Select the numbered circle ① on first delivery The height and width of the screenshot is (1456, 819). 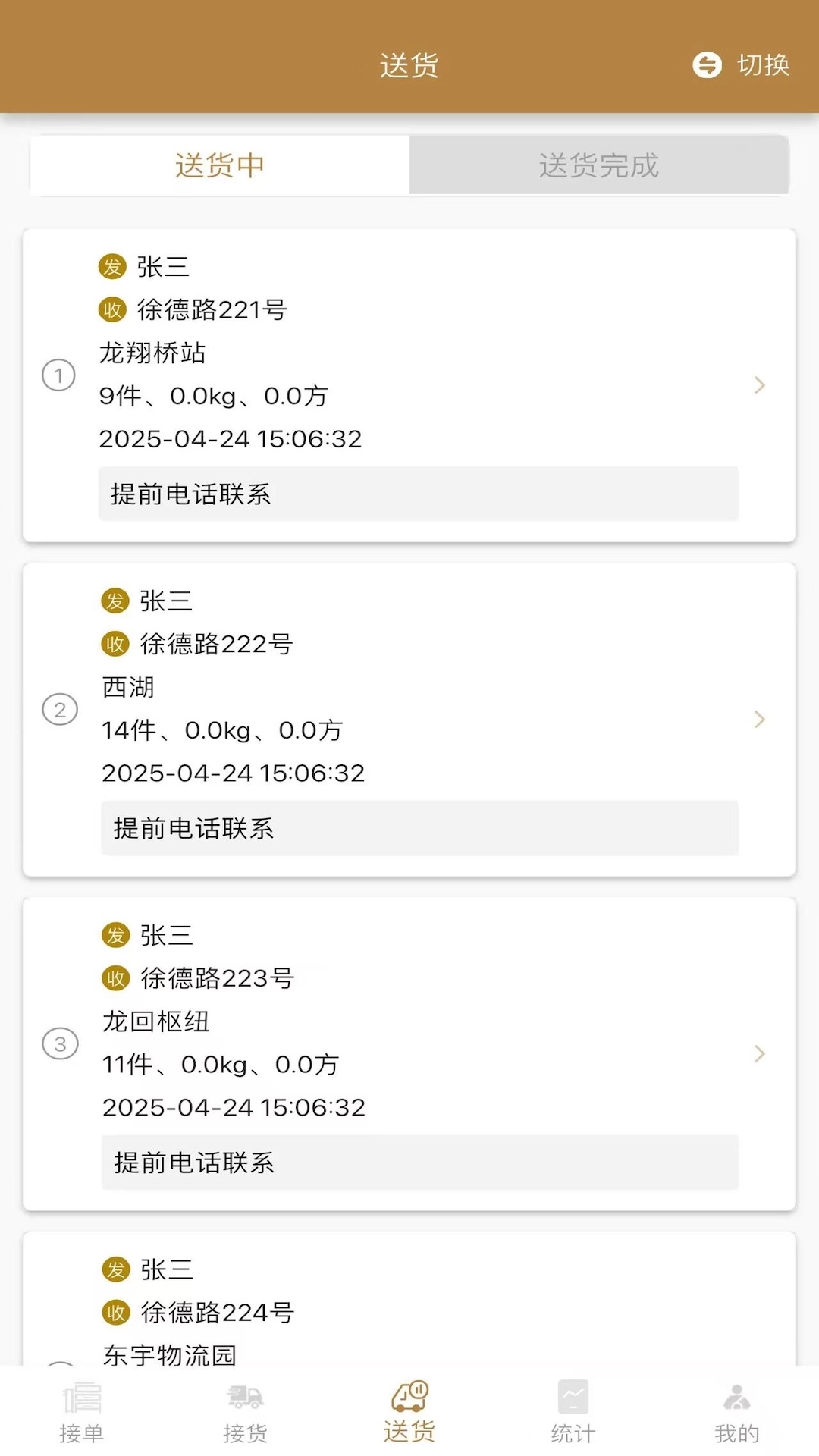coord(60,375)
